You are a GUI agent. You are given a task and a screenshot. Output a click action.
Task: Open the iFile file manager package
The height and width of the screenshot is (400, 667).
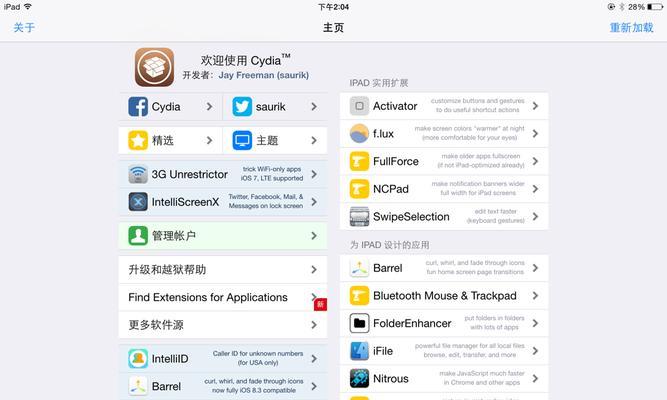(444, 351)
